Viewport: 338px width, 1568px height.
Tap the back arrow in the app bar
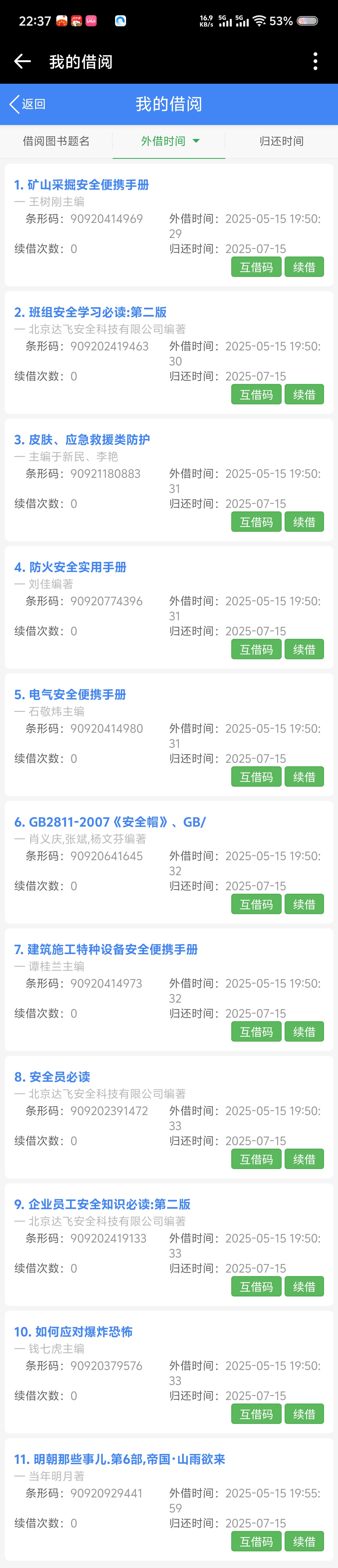coord(23,61)
